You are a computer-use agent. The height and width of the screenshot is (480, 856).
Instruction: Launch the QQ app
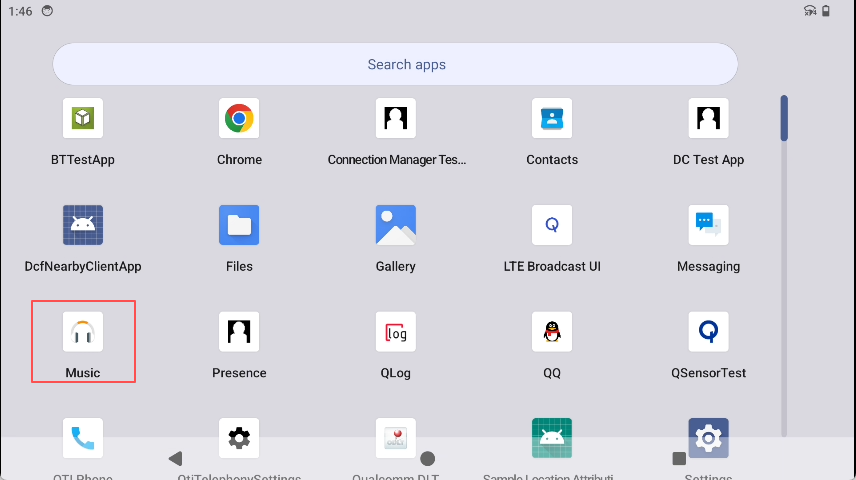(552, 333)
